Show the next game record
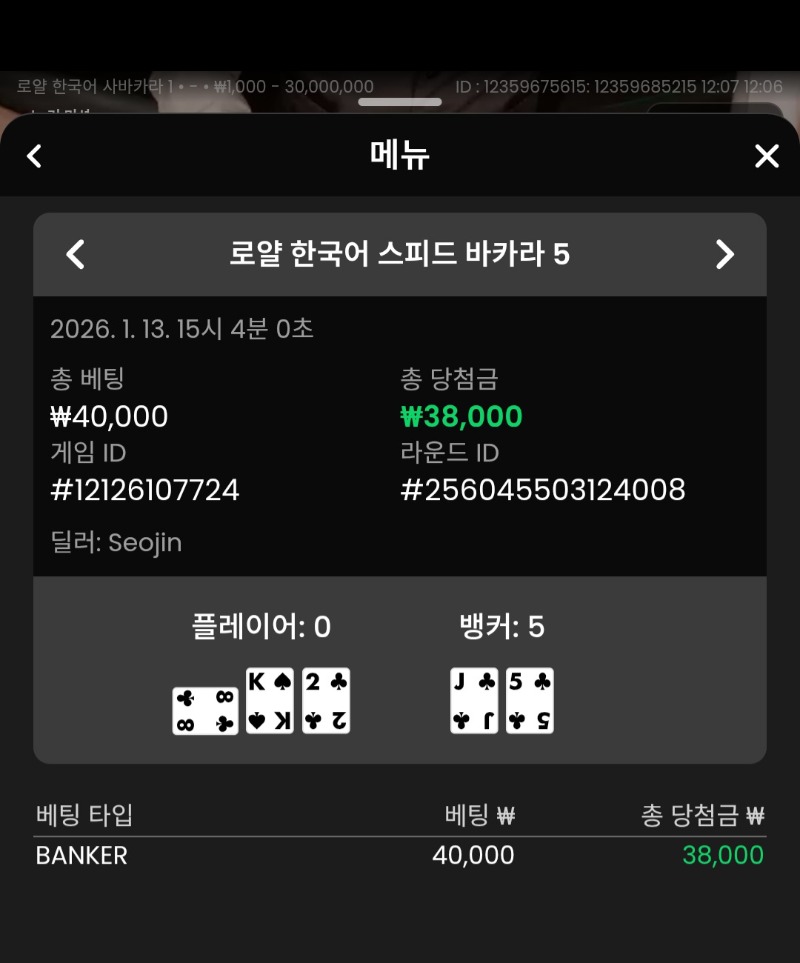 click(x=725, y=254)
